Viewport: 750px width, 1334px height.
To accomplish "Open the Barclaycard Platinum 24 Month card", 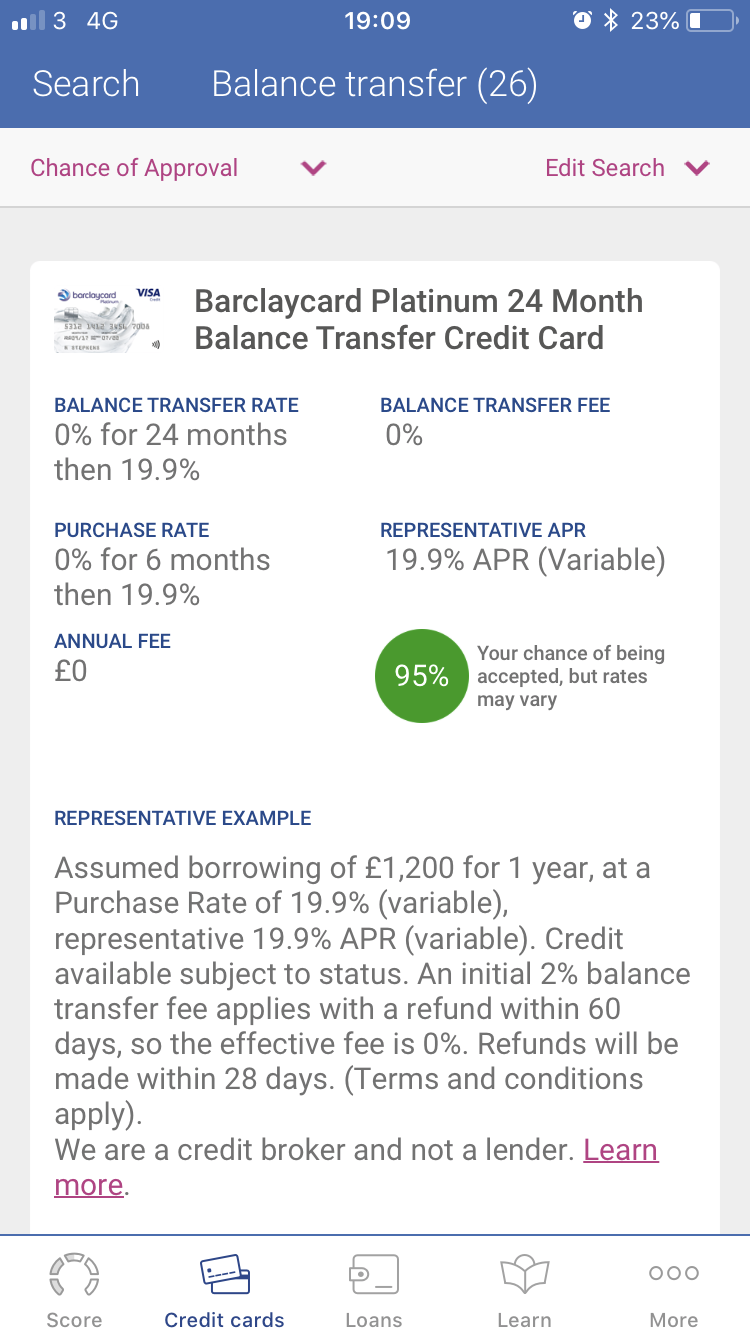I will point(418,320).
